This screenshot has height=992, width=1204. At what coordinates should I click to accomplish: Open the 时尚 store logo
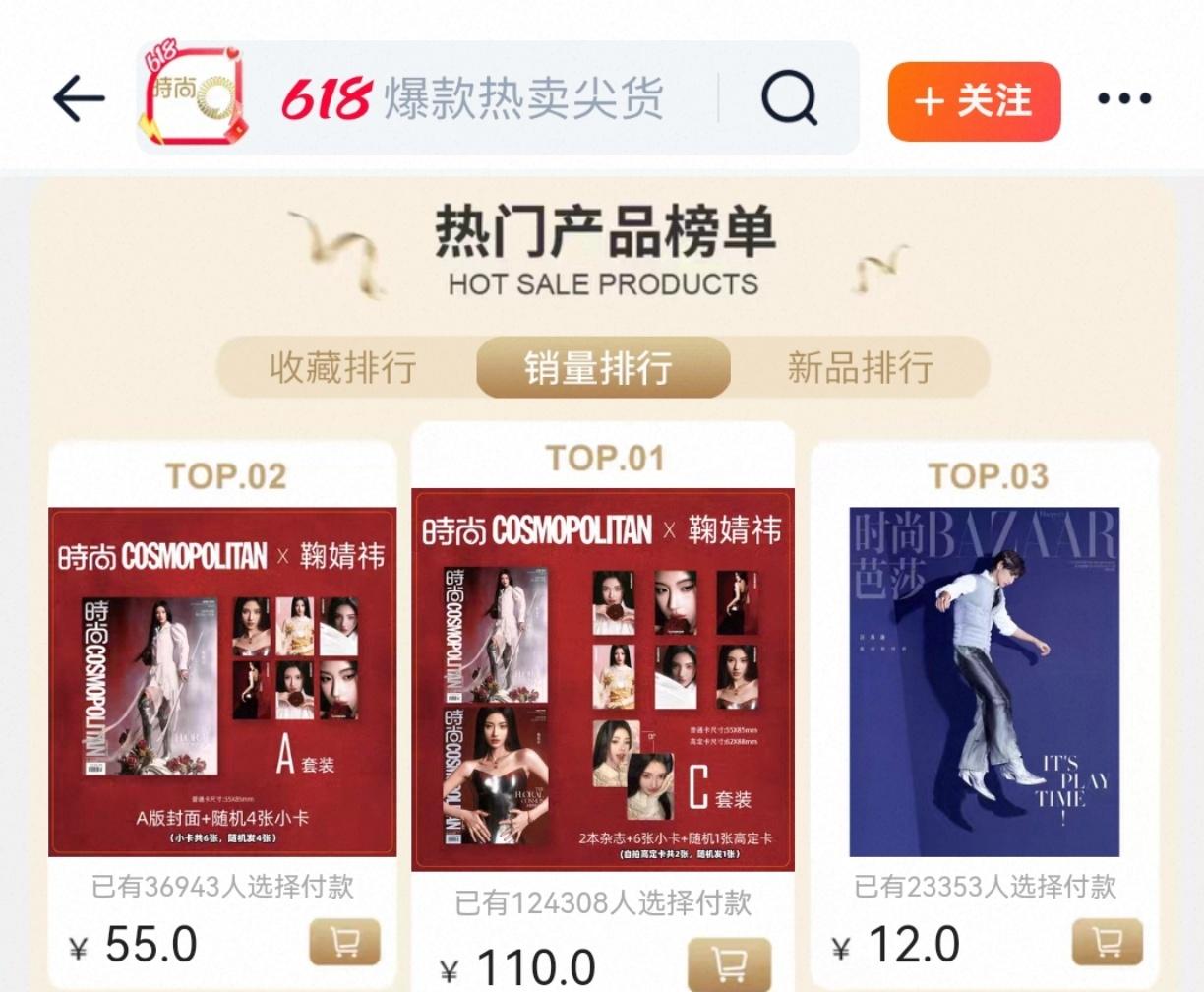(x=195, y=95)
